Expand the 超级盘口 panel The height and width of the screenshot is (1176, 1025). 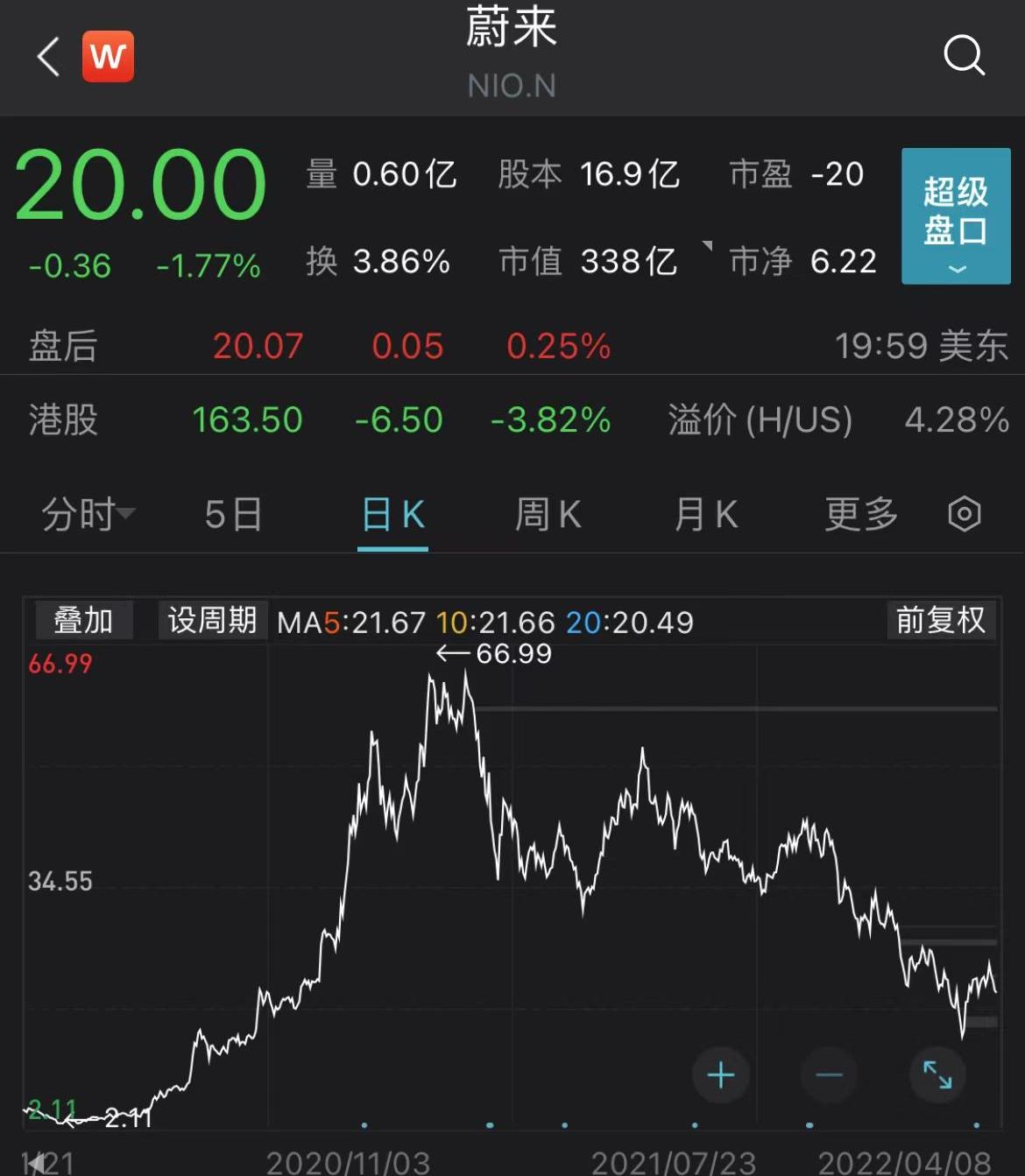pyautogui.click(x=955, y=215)
